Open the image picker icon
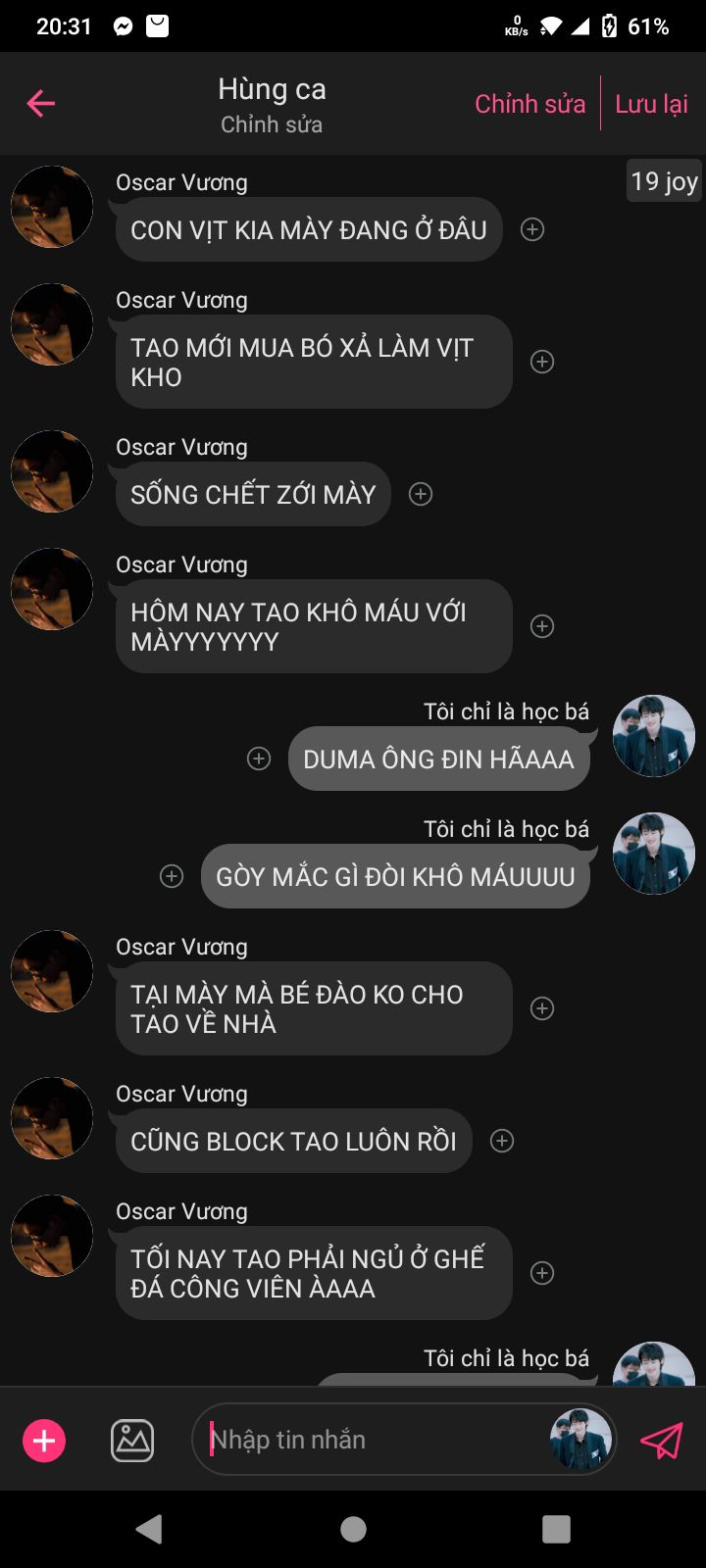 point(132,1441)
